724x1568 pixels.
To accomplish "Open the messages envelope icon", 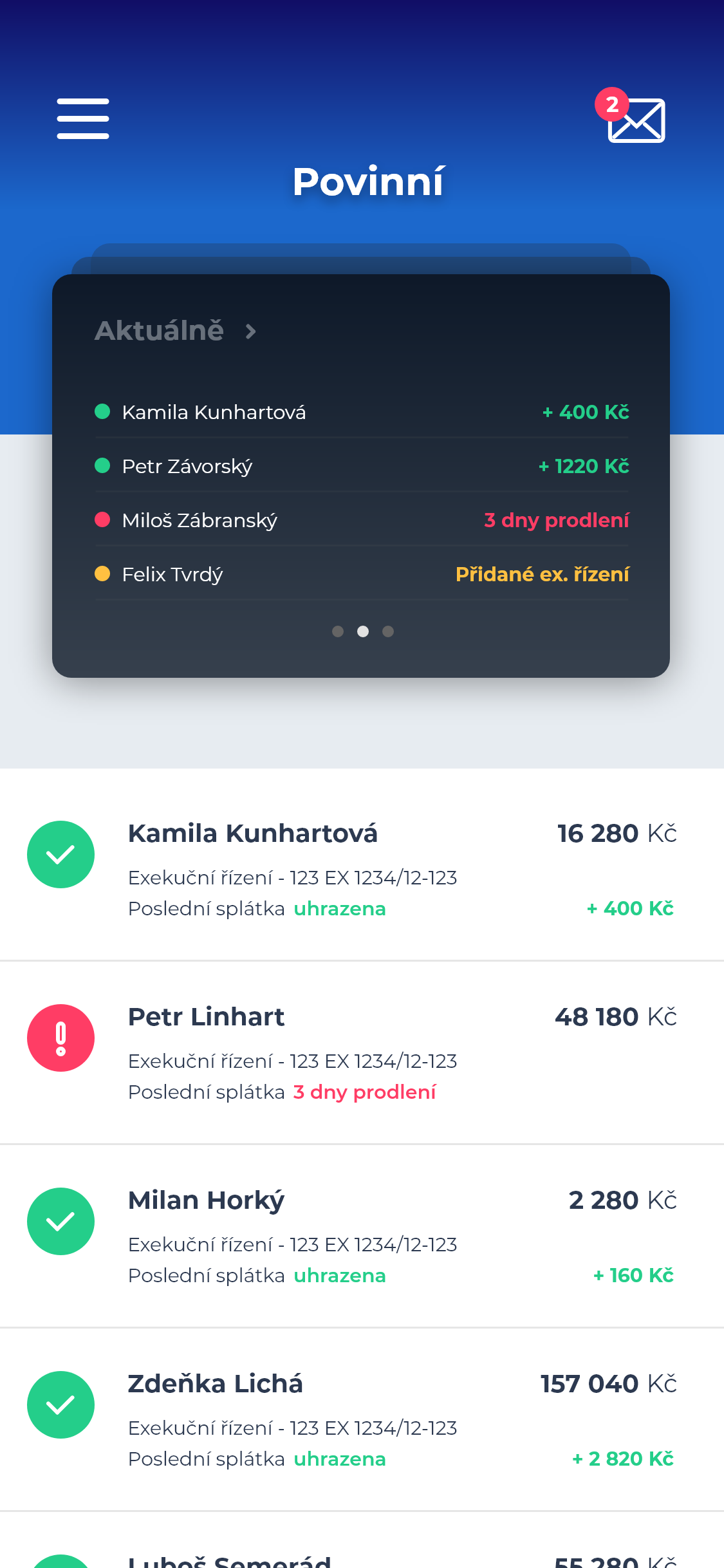I will pos(635,119).
